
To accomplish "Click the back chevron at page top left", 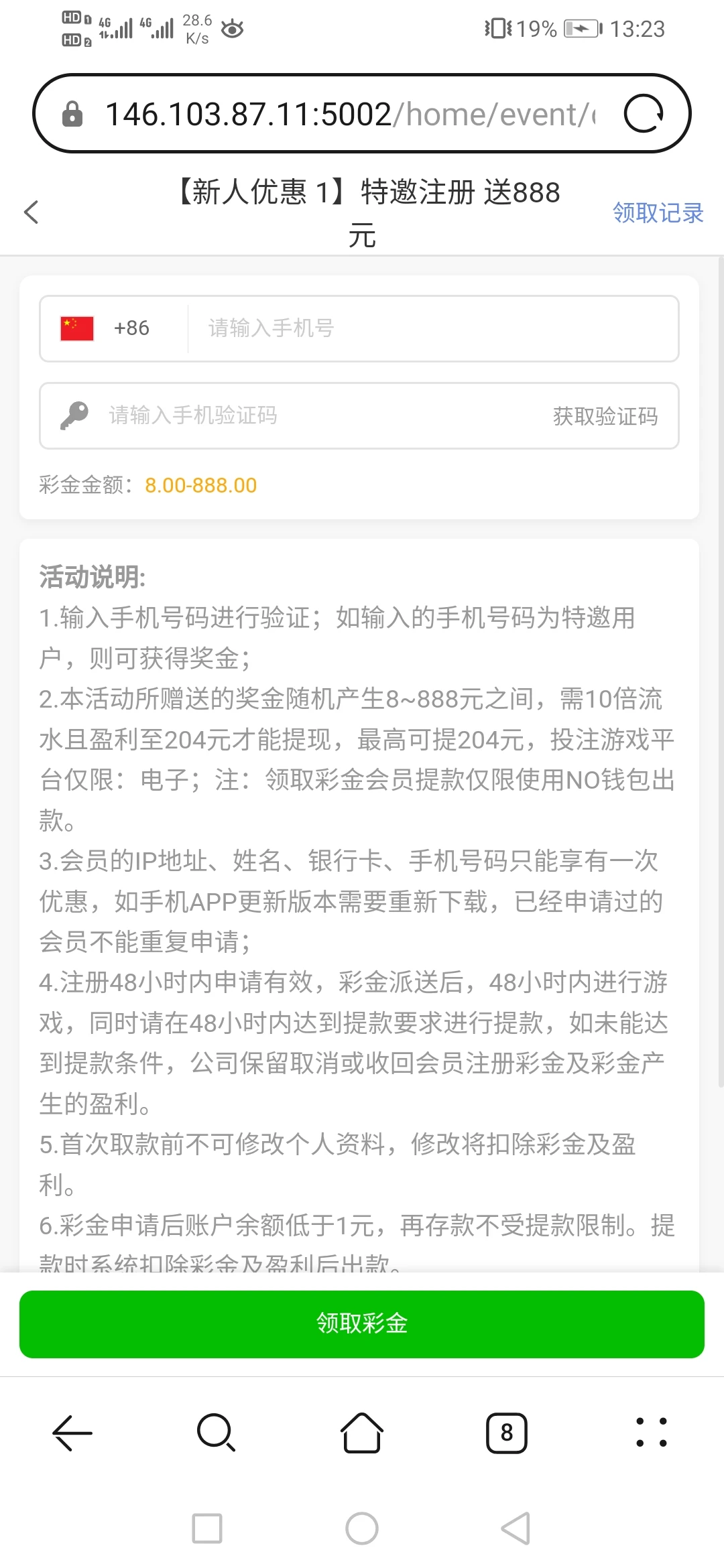I will pos(31,212).
